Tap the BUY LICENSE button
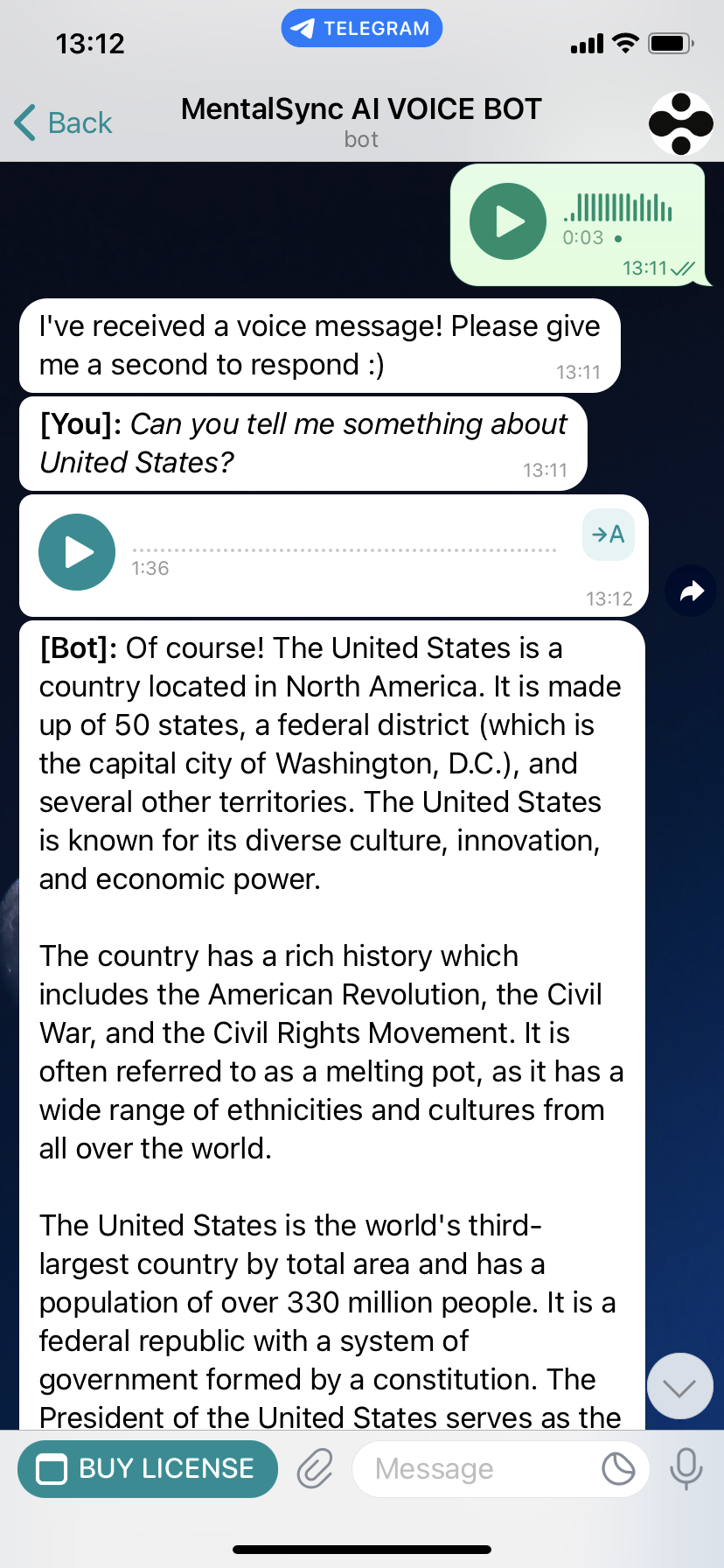 148,1469
